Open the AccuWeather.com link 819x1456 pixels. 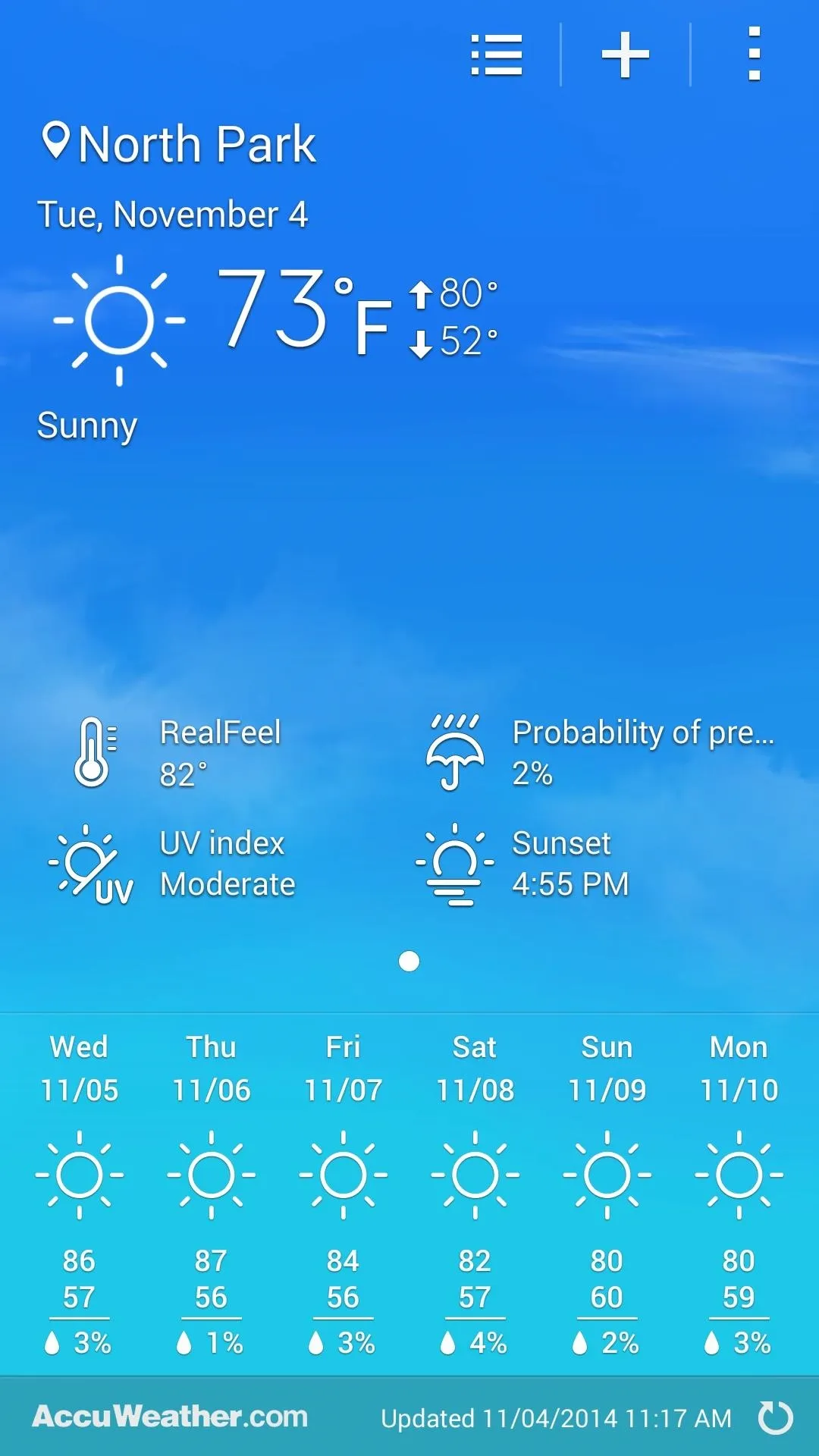pyautogui.click(x=170, y=1417)
